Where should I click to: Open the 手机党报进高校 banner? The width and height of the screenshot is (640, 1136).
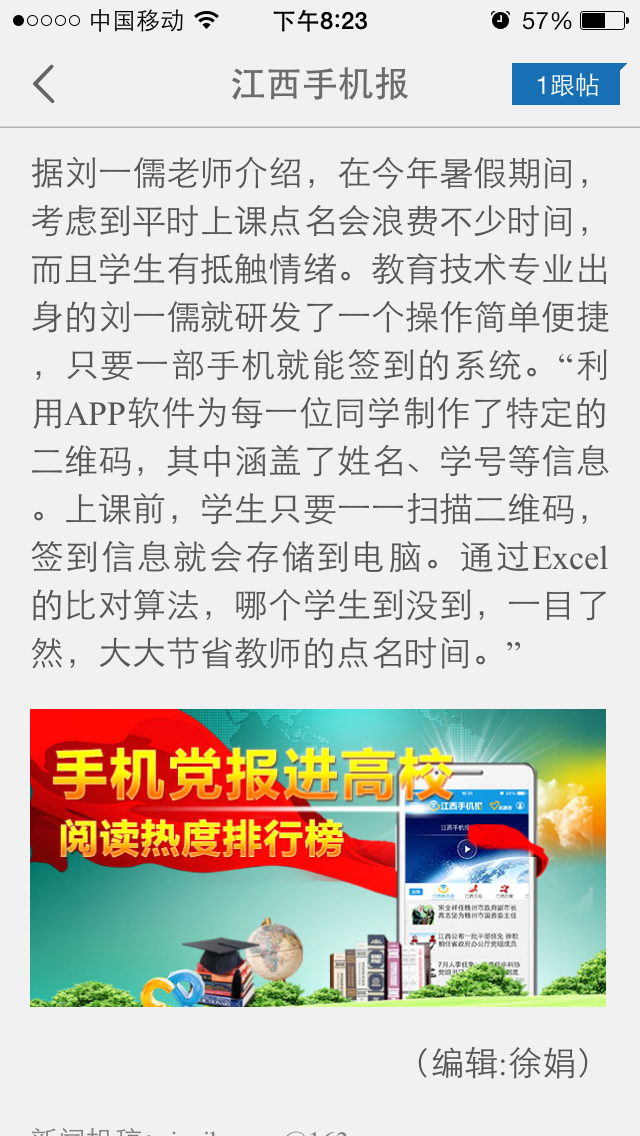pos(318,857)
